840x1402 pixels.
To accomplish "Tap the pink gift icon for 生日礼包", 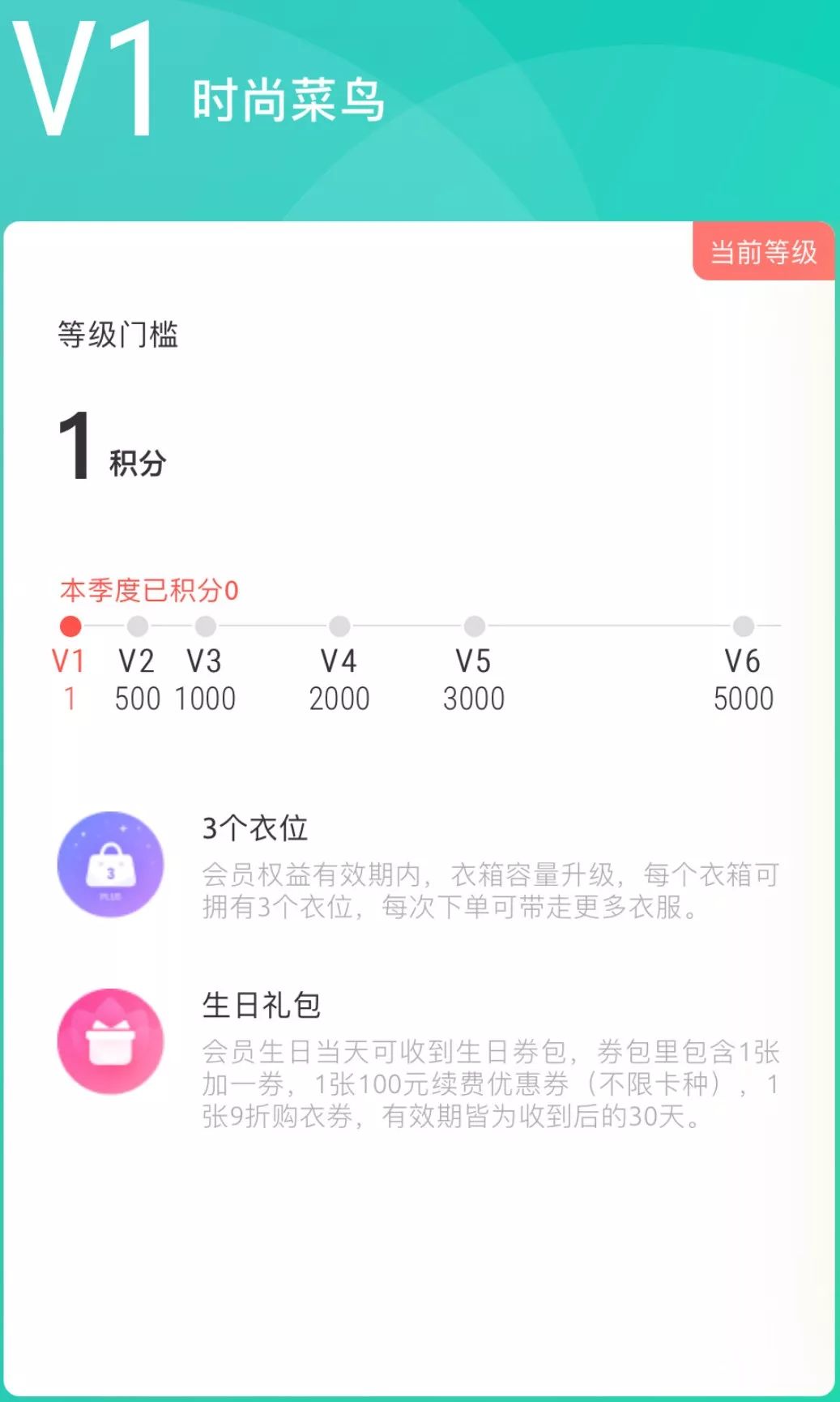I will pyautogui.click(x=111, y=1041).
